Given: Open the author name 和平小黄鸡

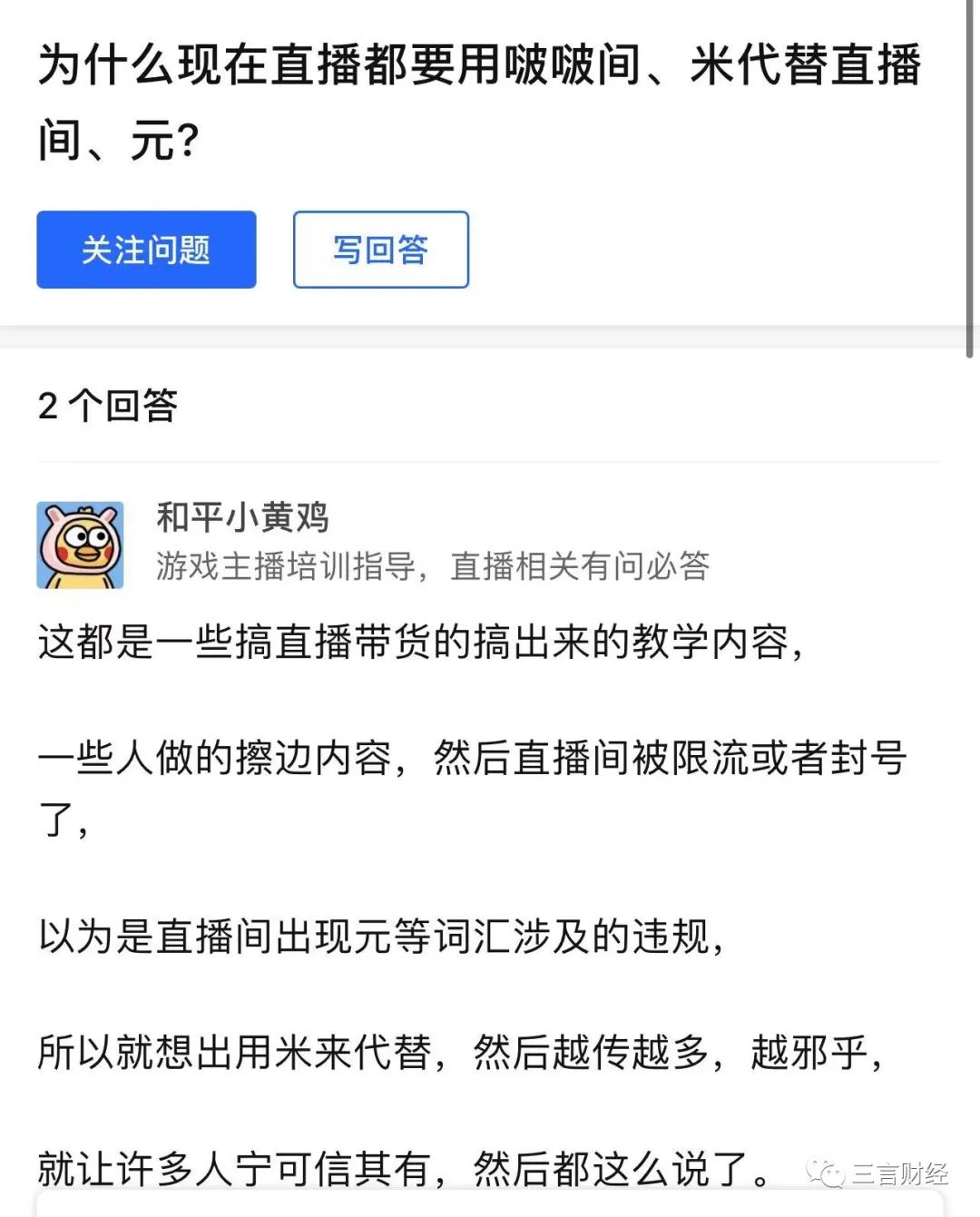Looking at the screenshot, I should pos(242,517).
